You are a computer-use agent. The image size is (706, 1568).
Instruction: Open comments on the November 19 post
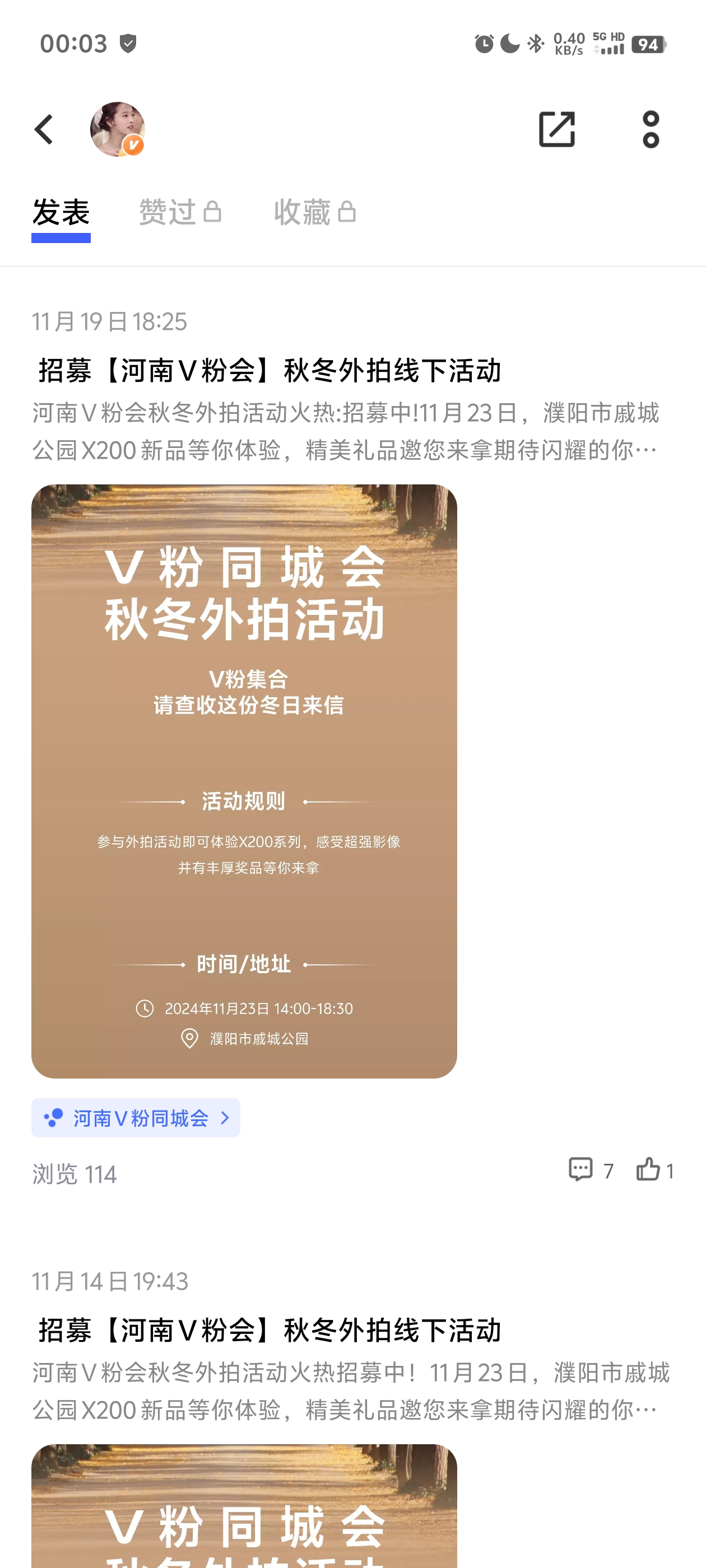(589, 1170)
